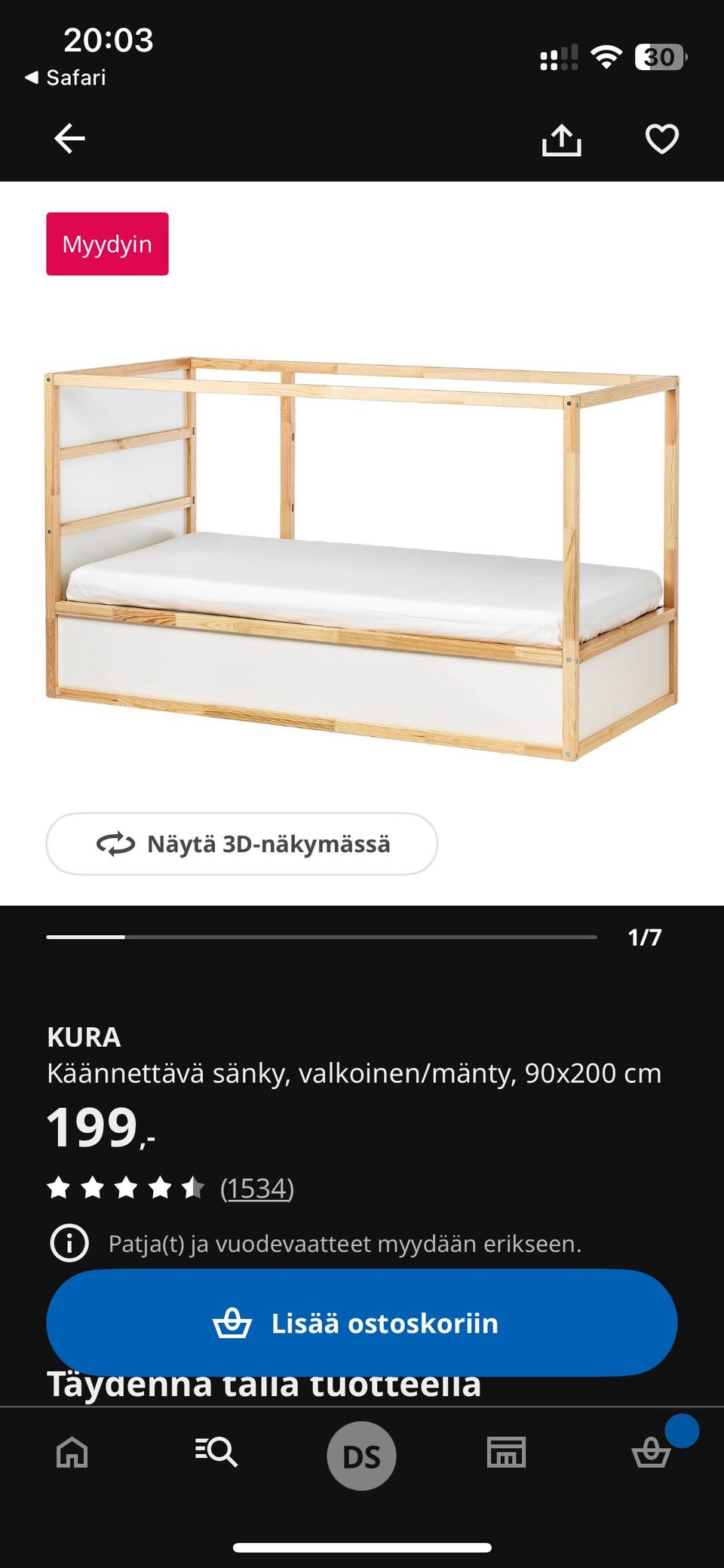Select the Myydyin badge label
Viewport: 724px width, 1568px height.
106,243
